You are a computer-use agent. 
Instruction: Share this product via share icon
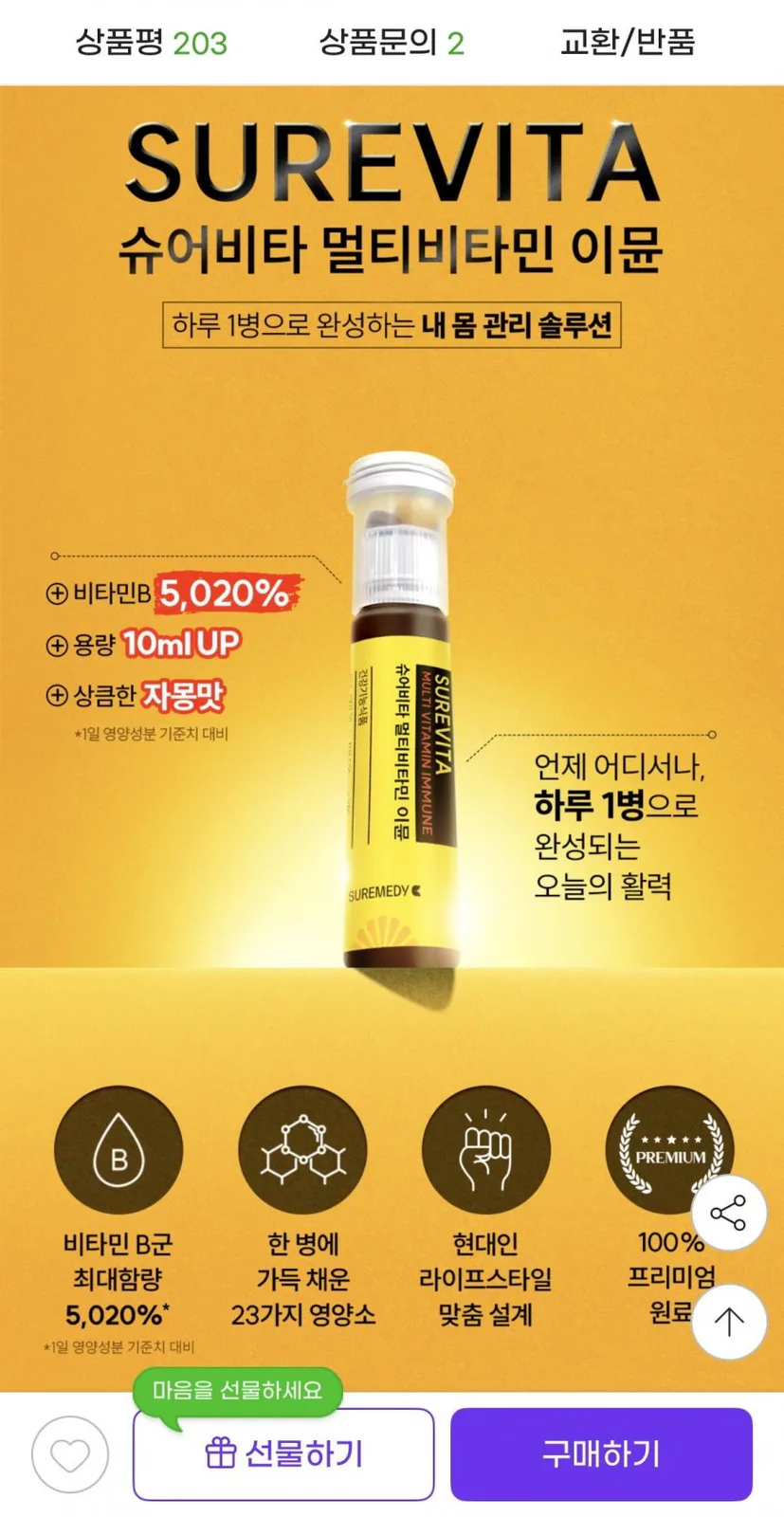[x=728, y=1213]
